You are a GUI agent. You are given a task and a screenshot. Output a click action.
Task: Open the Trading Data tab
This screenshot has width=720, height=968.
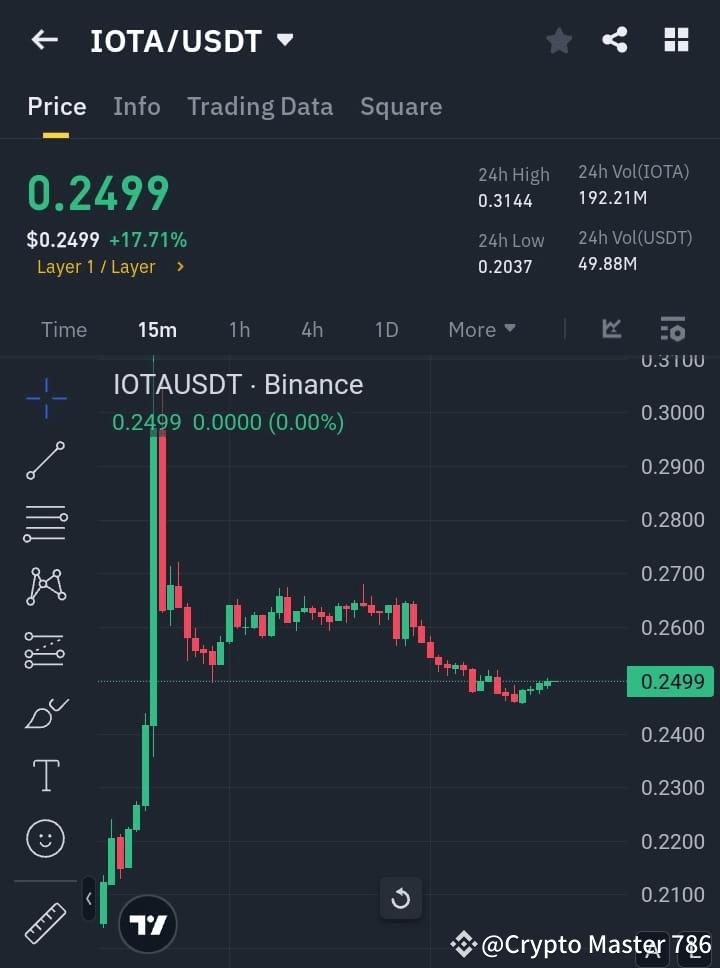tap(260, 106)
